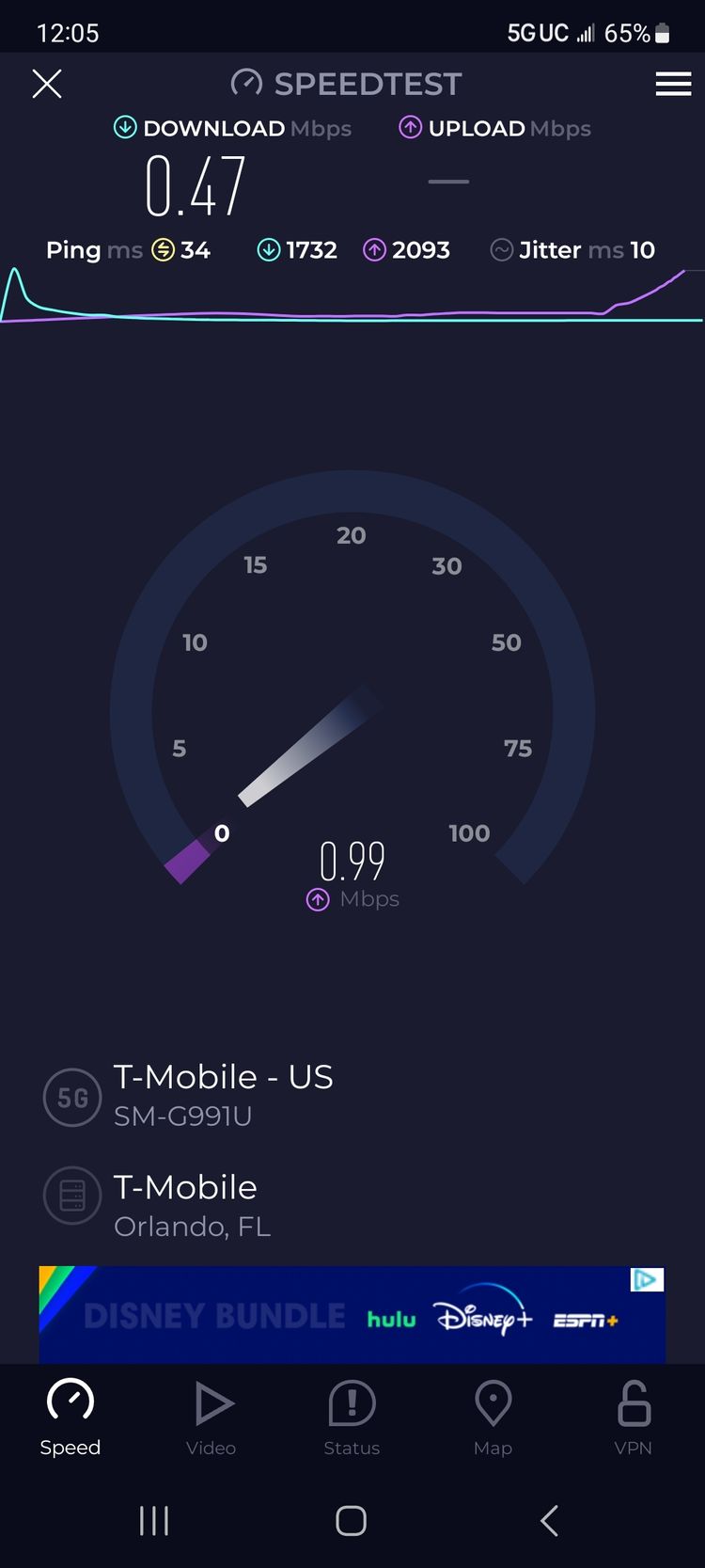
Task: Open the recent apps overview
Action: coord(154,1520)
